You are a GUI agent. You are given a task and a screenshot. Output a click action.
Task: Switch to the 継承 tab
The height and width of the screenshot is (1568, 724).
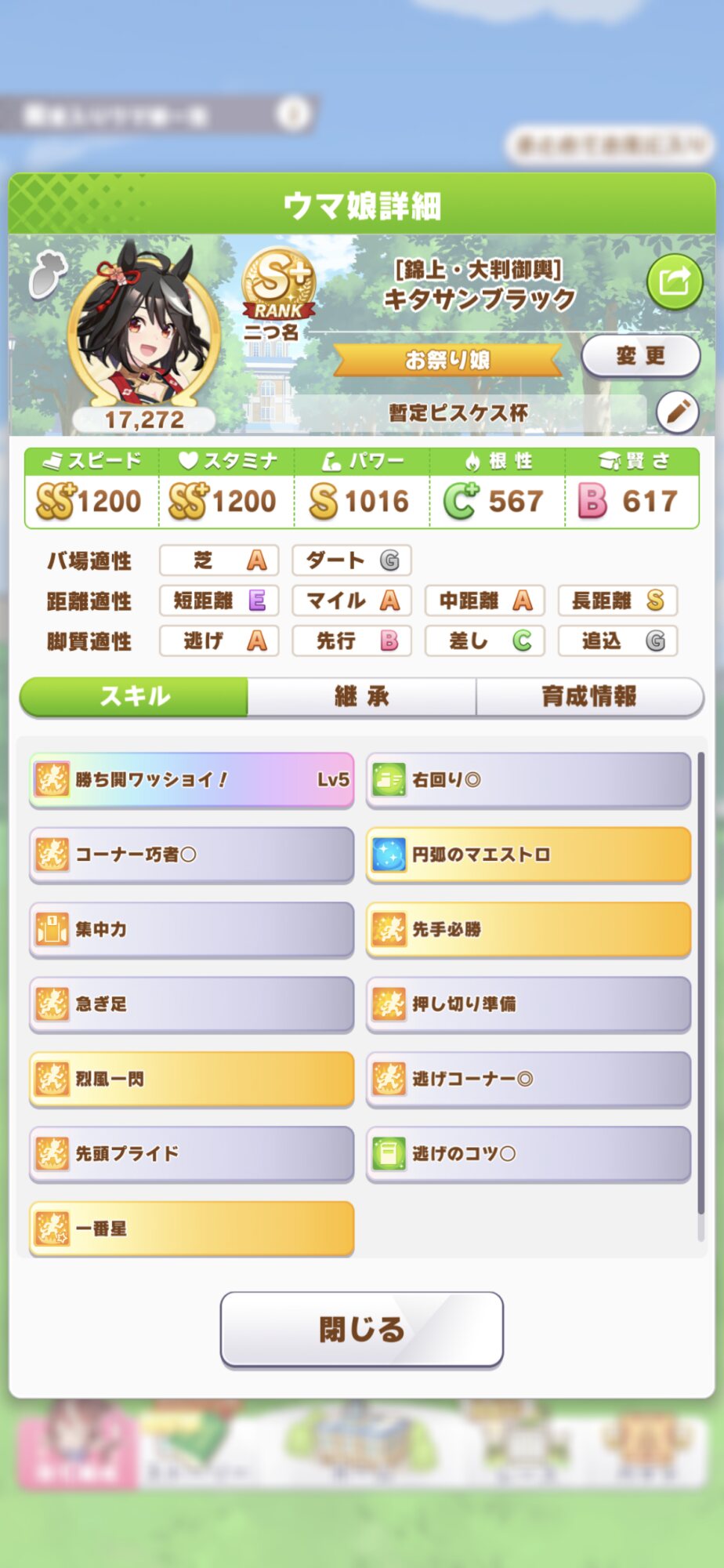[361, 696]
